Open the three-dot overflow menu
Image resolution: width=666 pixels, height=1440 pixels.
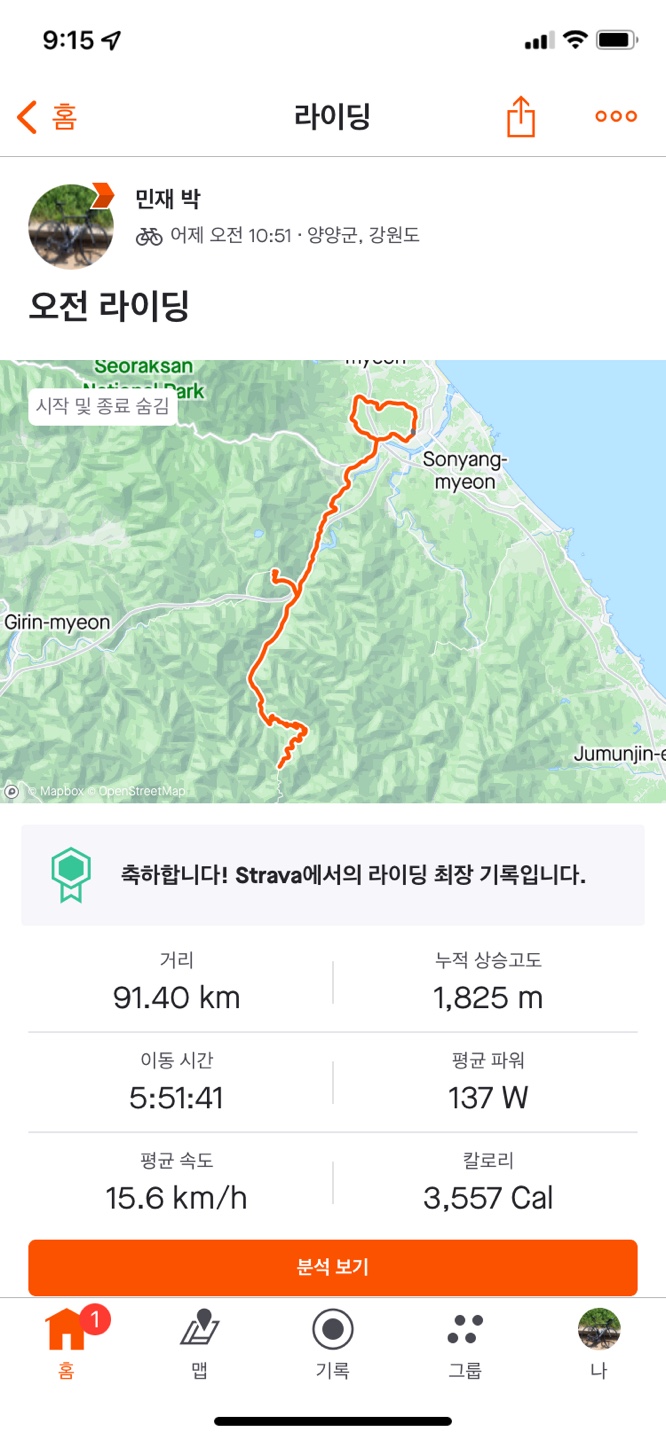point(616,116)
